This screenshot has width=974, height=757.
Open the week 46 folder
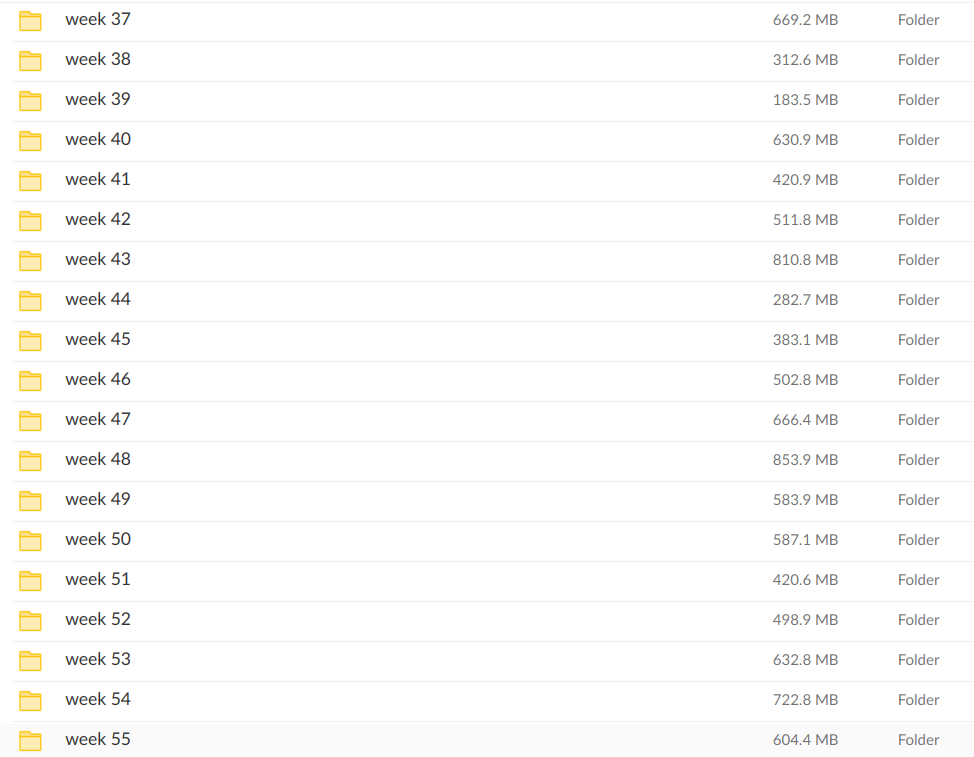[98, 380]
